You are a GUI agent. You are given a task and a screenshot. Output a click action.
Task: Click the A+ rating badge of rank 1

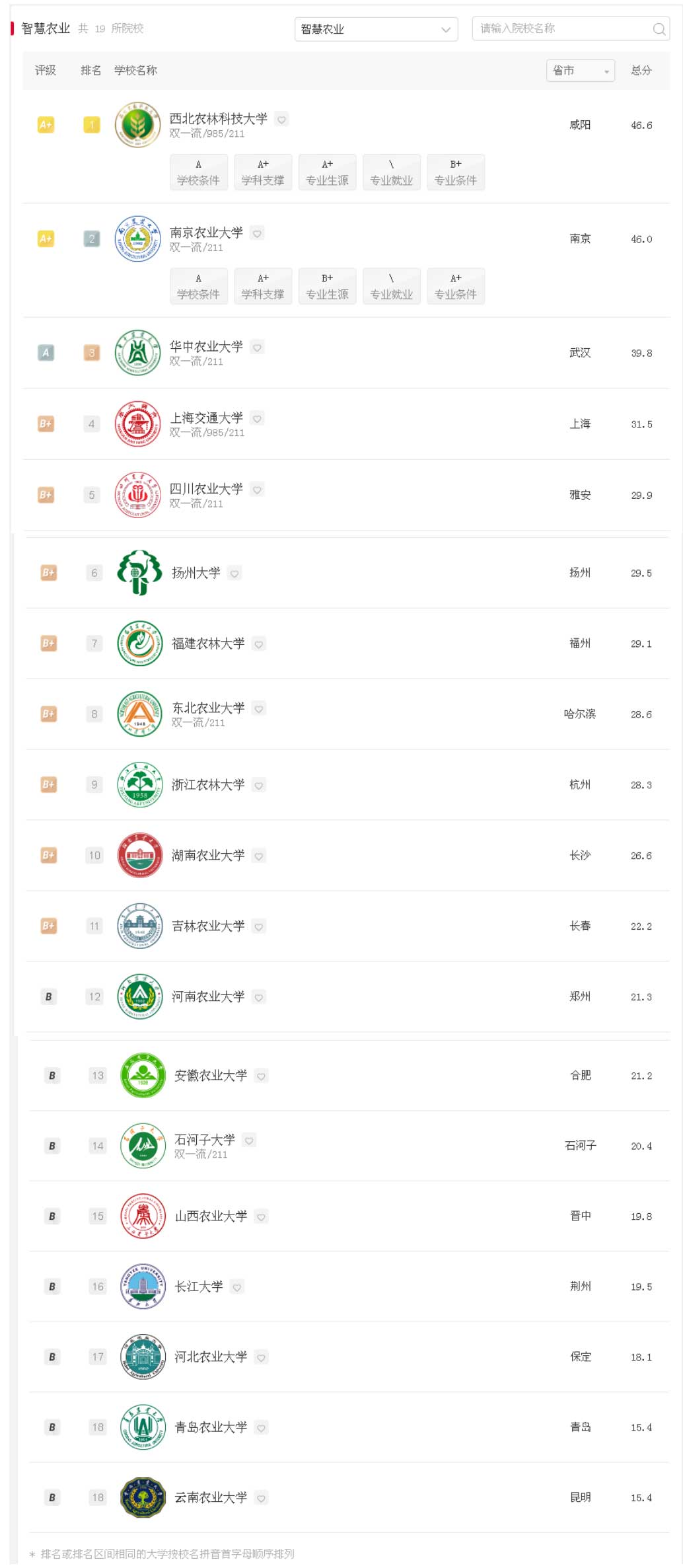(46, 124)
